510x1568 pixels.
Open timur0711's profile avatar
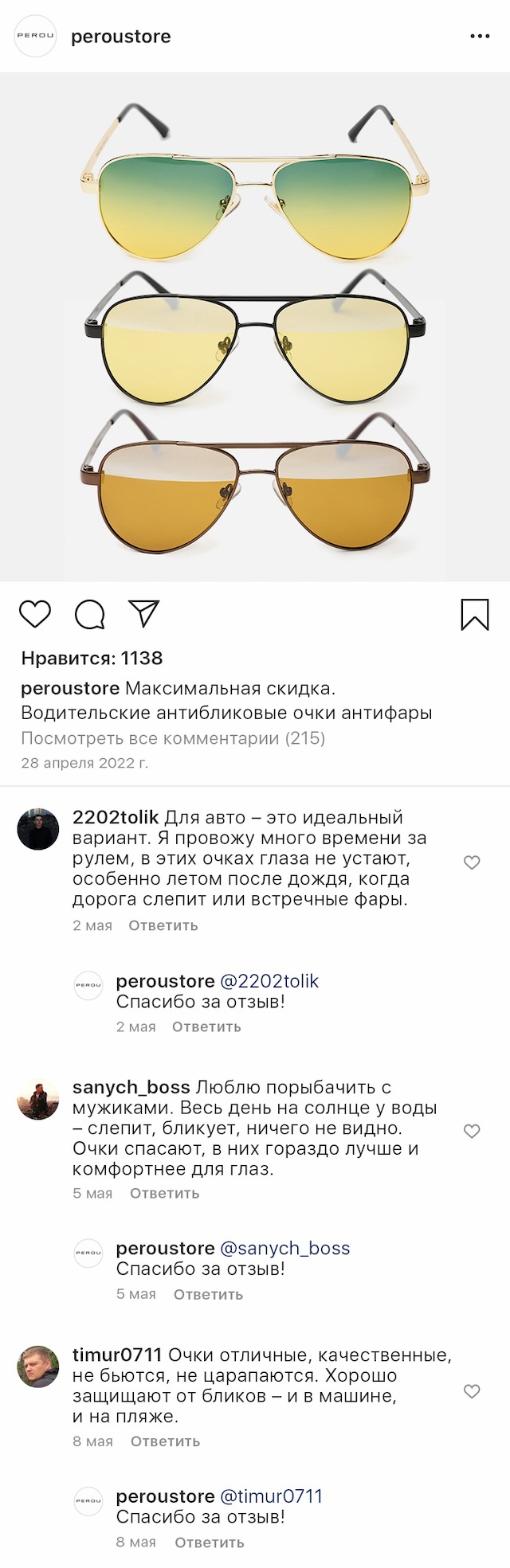38,1367
